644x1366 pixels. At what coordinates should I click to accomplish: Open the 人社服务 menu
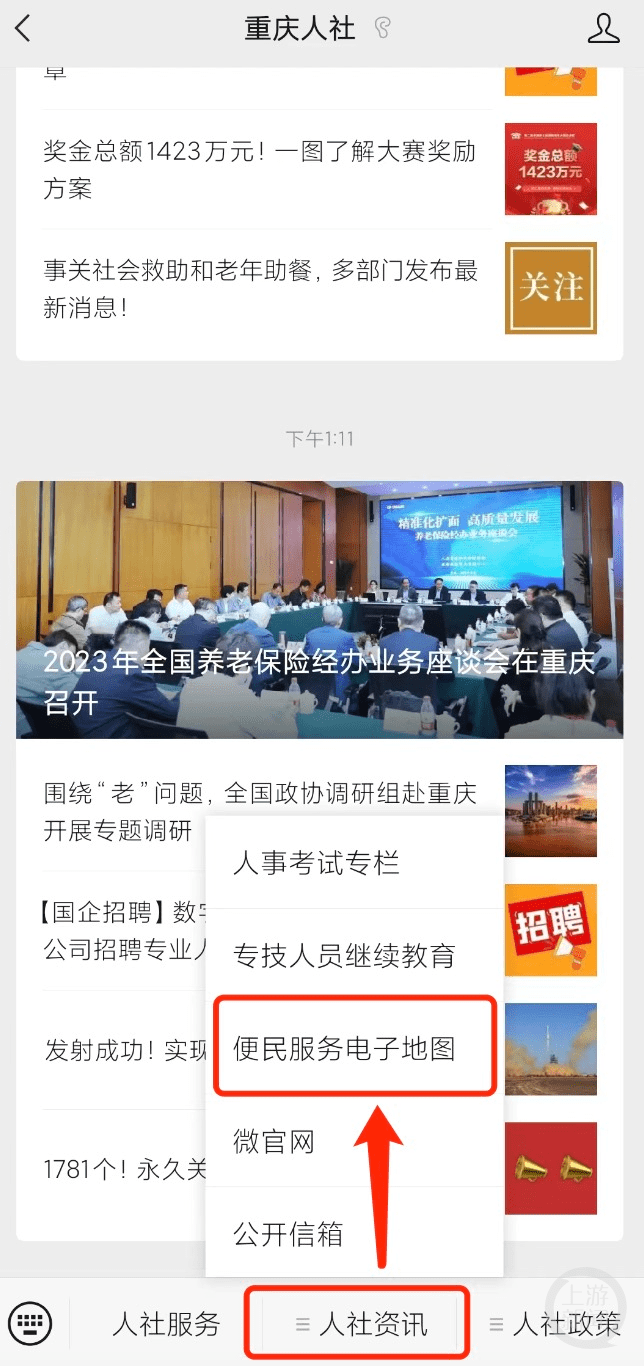[166, 1324]
